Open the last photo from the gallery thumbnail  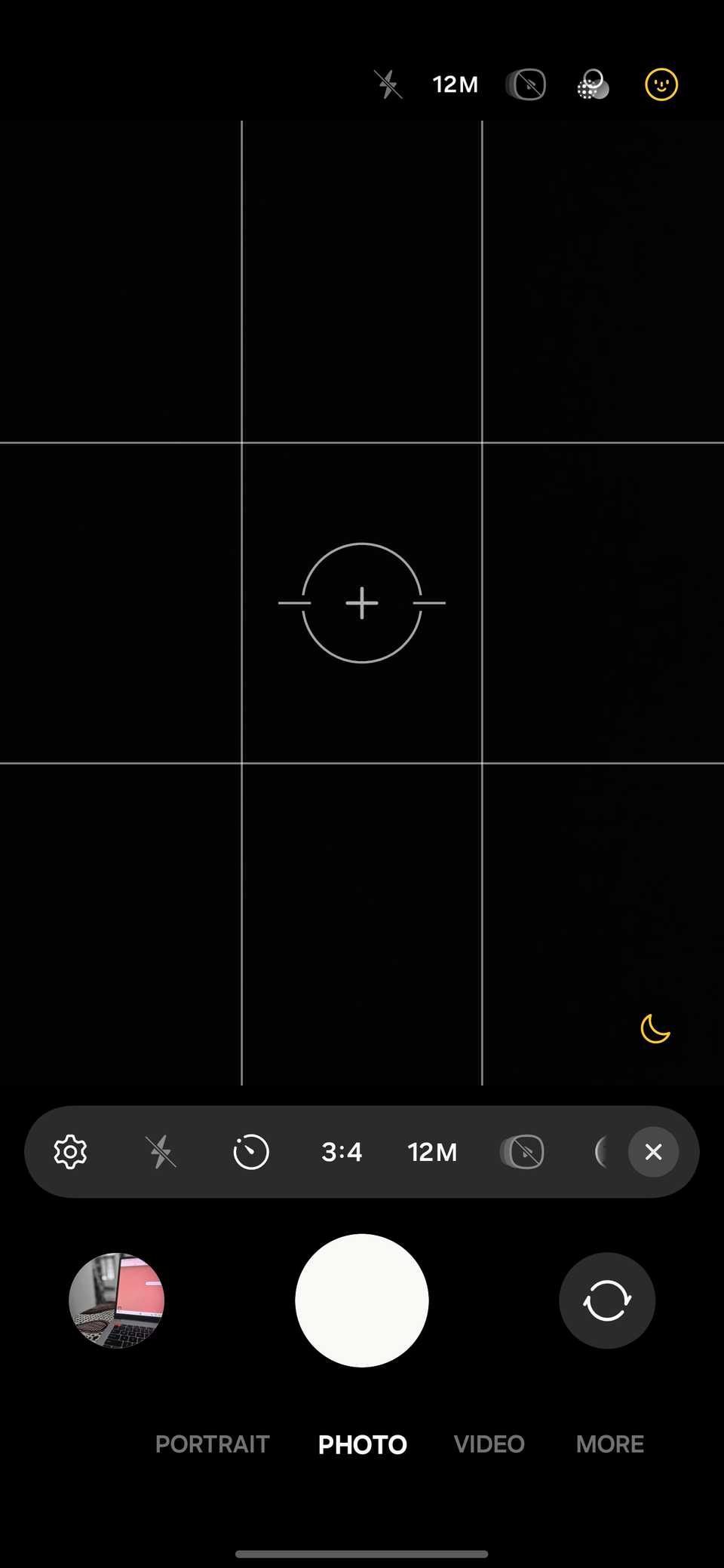coord(117,1300)
